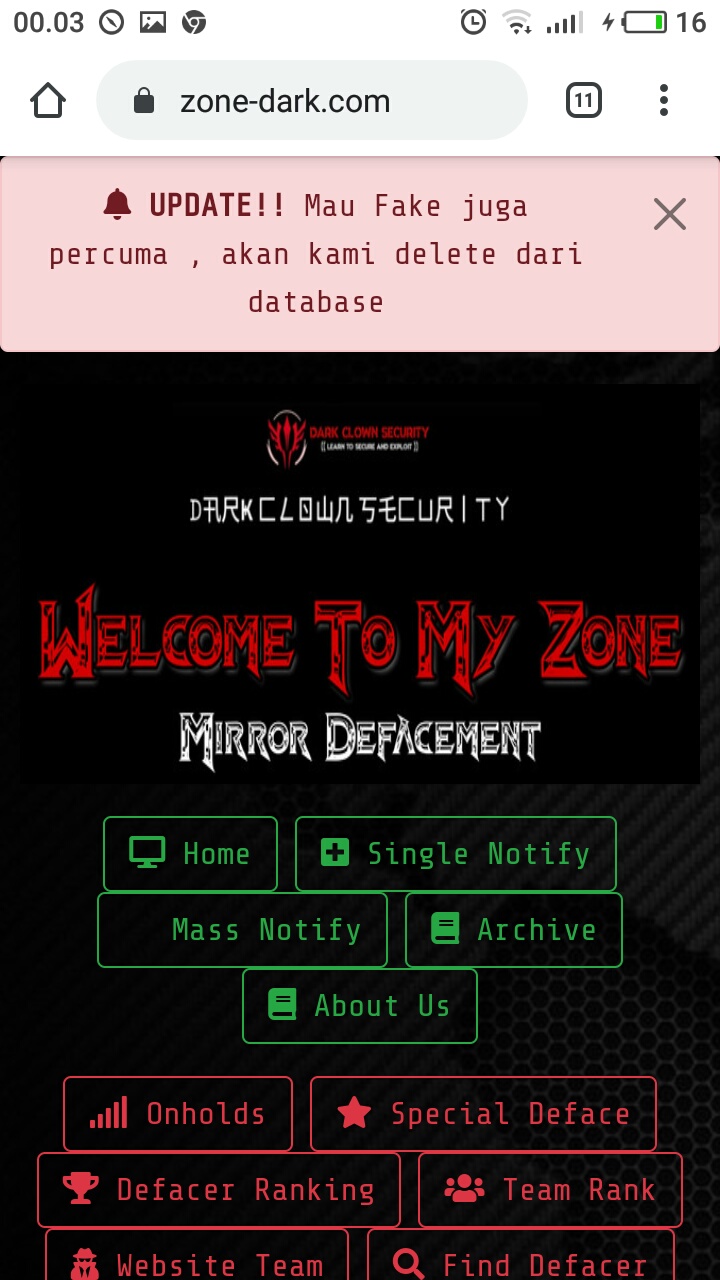Viewport: 720px width, 1280px height.
Task: Tap the zone-dark.com address bar
Action: click(x=311, y=100)
